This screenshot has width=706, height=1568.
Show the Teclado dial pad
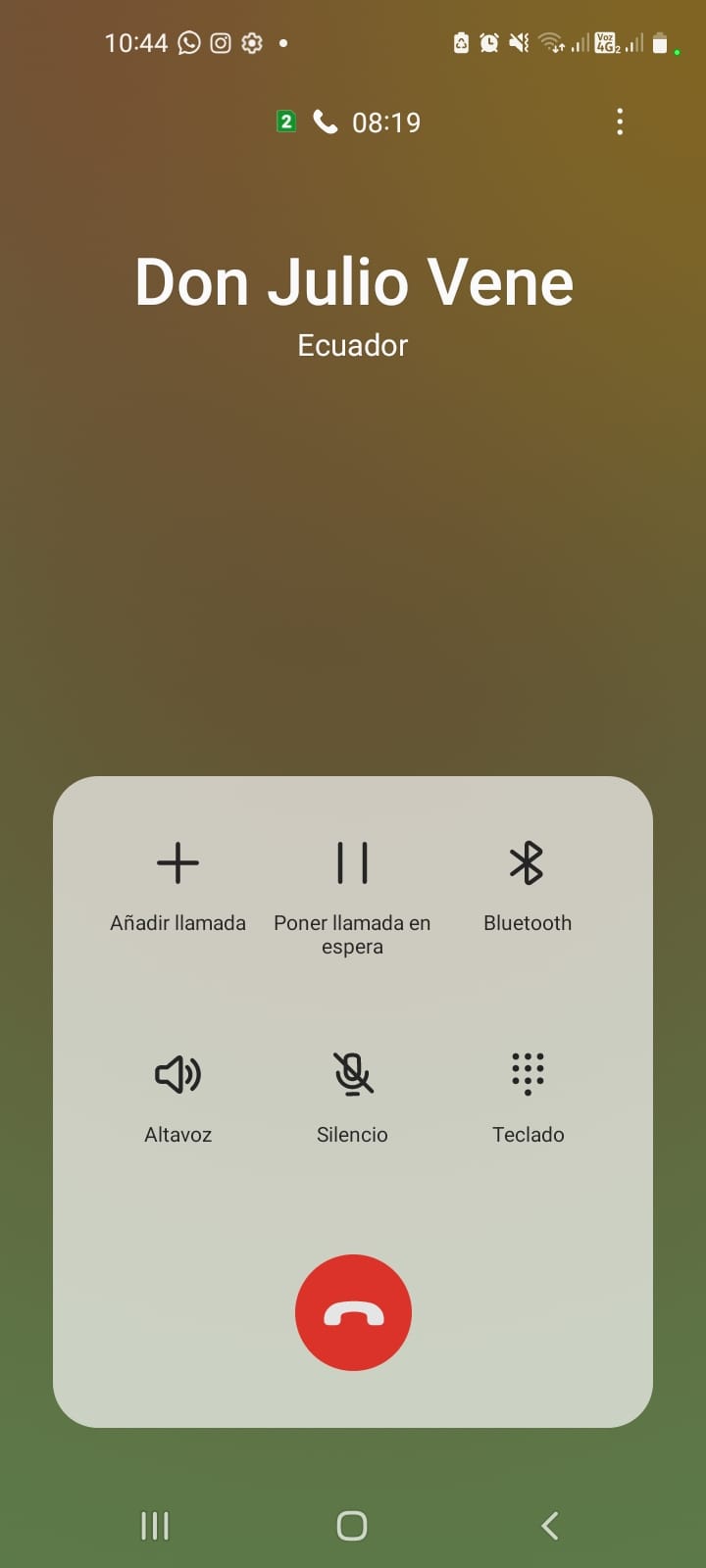pos(528,1093)
